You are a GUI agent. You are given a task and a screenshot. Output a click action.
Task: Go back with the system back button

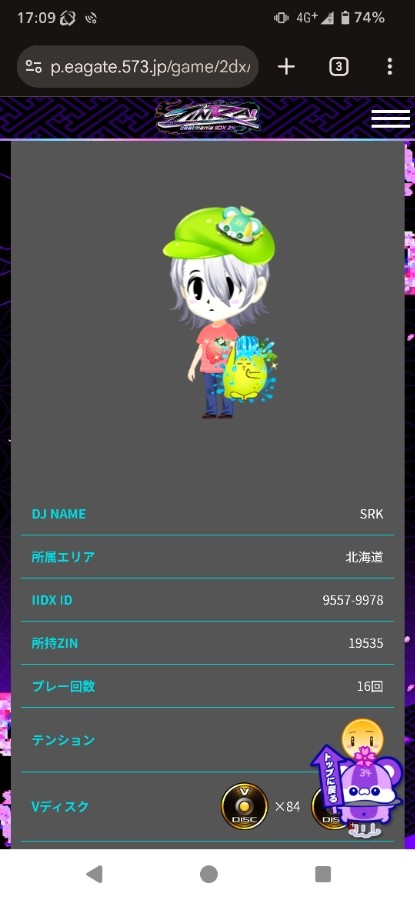pyautogui.click(x=94, y=874)
